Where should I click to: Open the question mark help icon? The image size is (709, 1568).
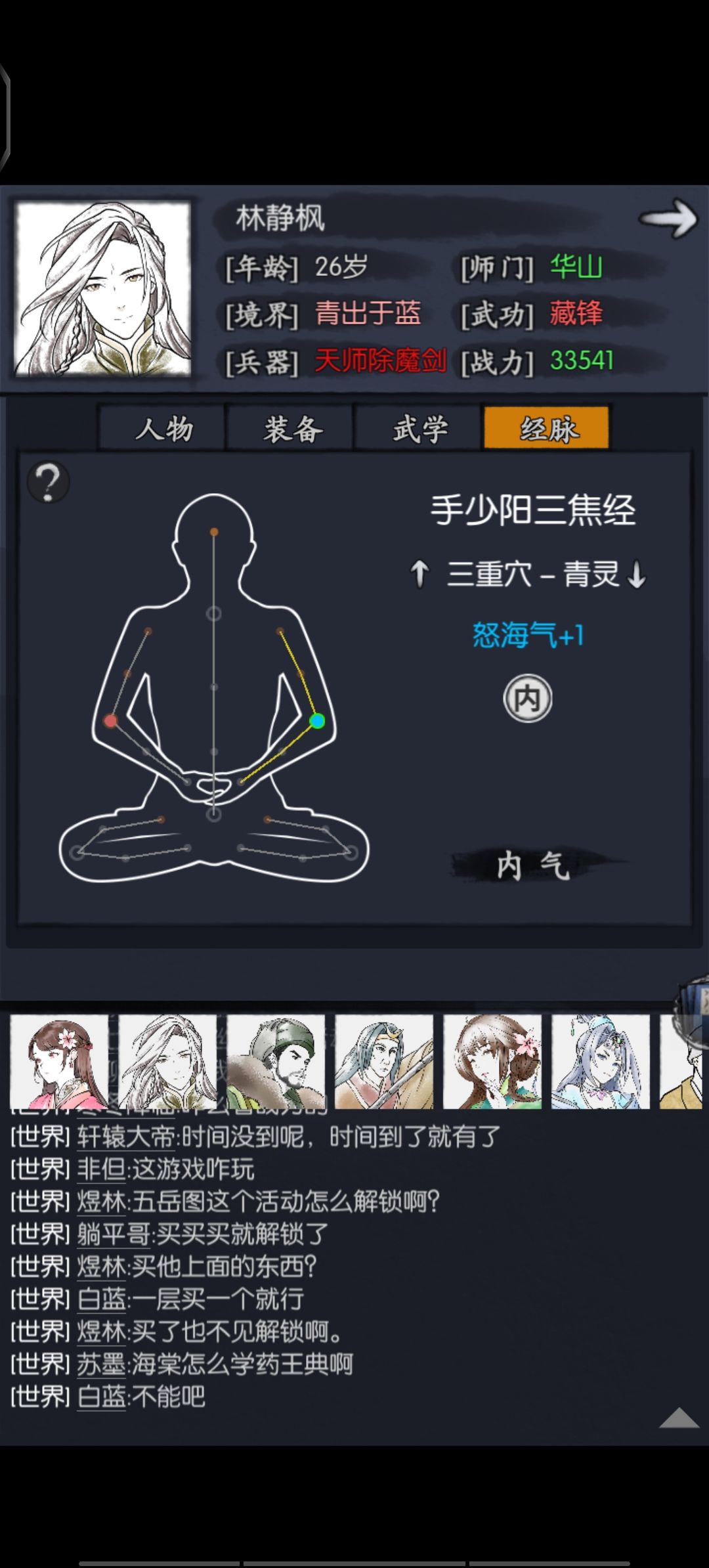pos(49,481)
